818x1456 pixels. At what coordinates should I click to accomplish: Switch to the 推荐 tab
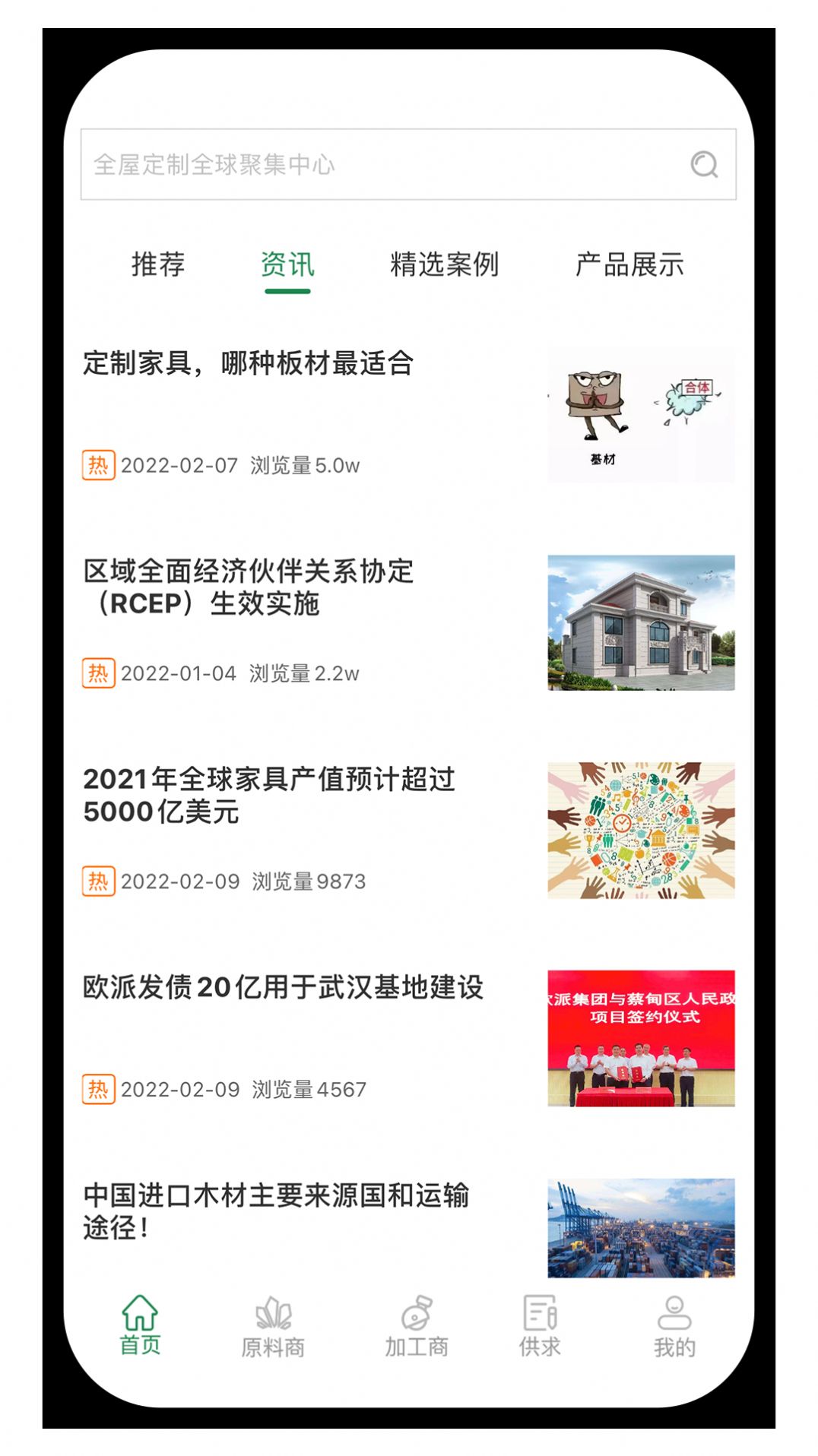click(158, 264)
